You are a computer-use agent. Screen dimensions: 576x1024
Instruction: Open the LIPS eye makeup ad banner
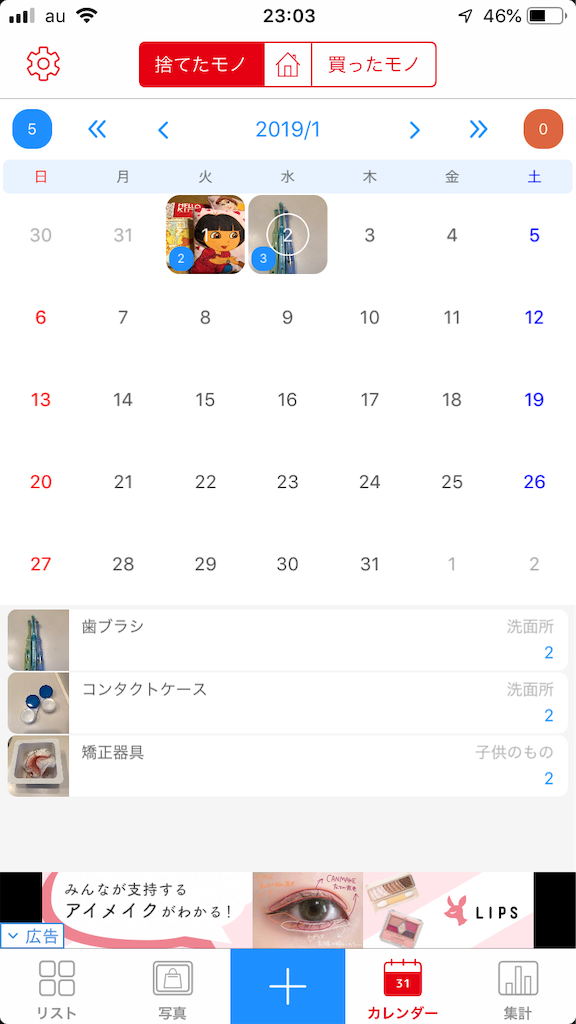point(288,910)
